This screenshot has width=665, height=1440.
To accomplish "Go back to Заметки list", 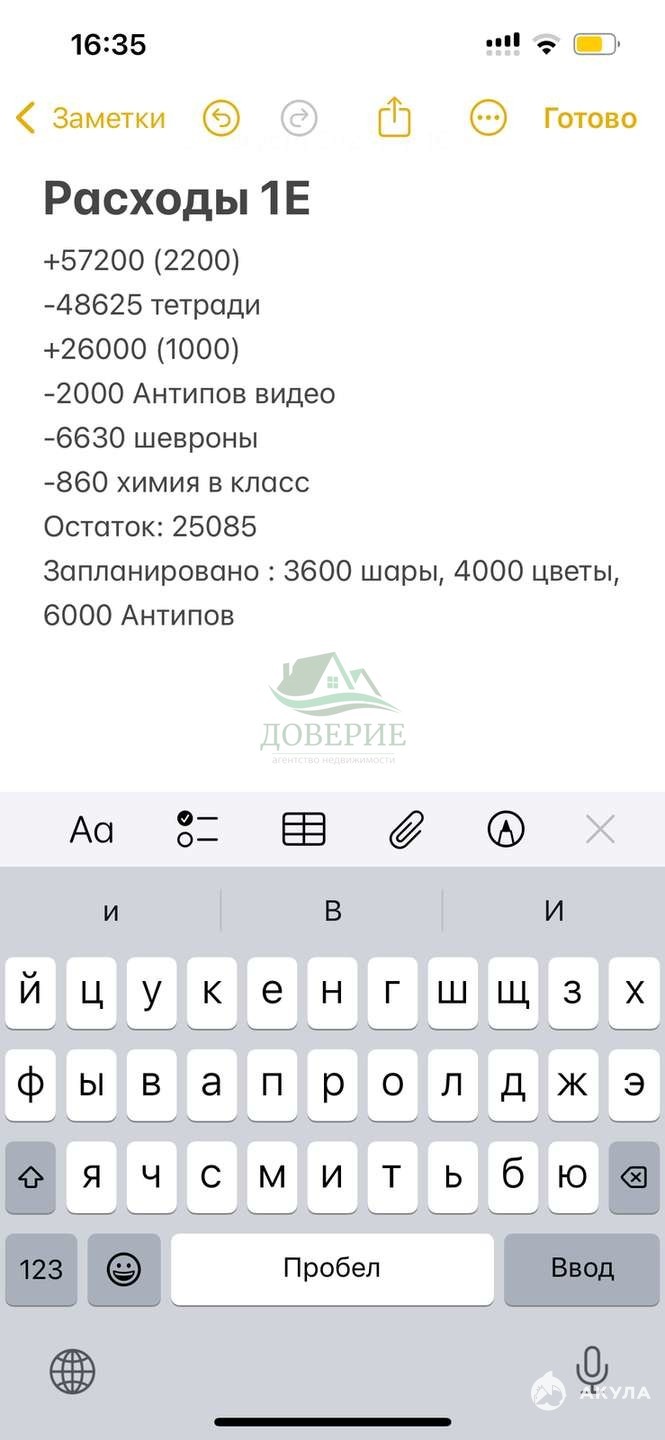I will [x=90, y=119].
